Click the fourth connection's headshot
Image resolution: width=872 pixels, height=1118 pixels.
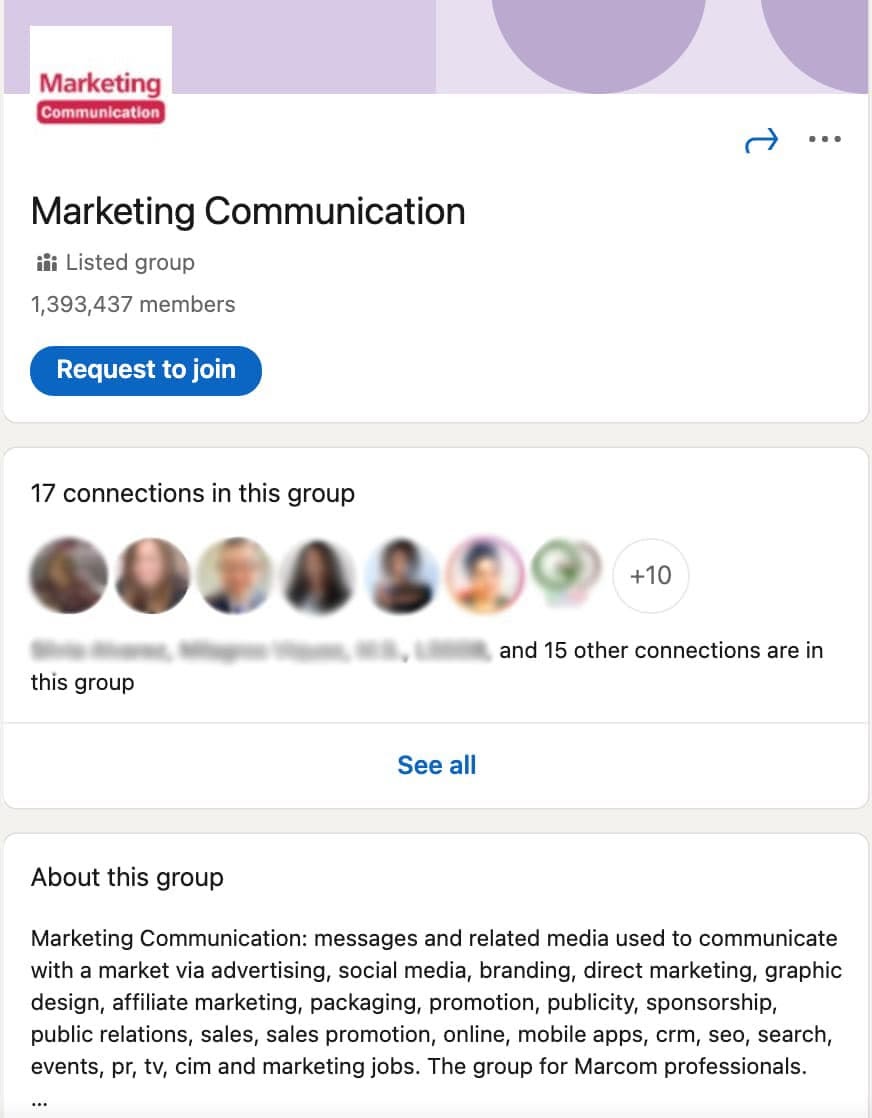318,576
